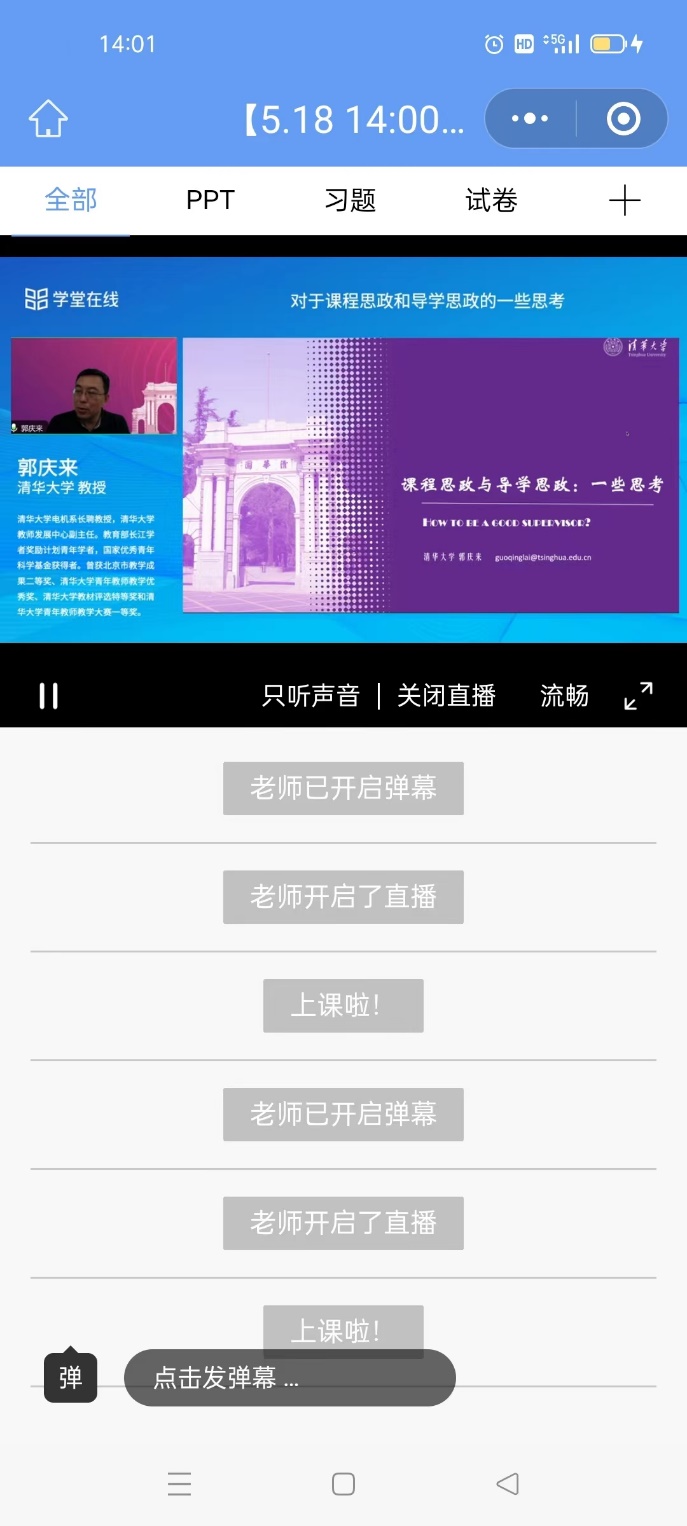Select the 试卷 tab
687x1526 pixels.
tap(491, 200)
